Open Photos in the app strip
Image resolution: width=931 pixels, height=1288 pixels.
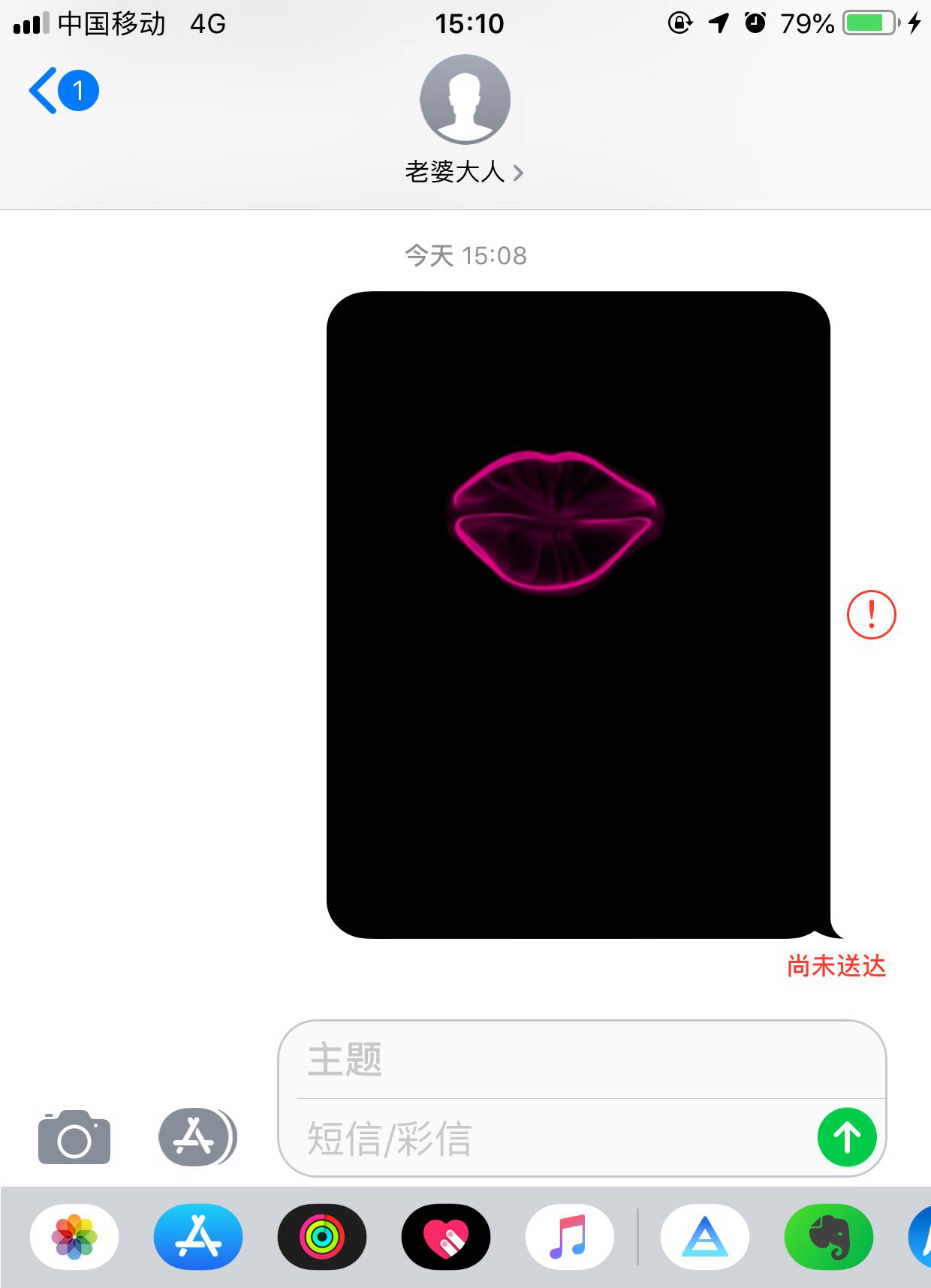(x=74, y=1237)
